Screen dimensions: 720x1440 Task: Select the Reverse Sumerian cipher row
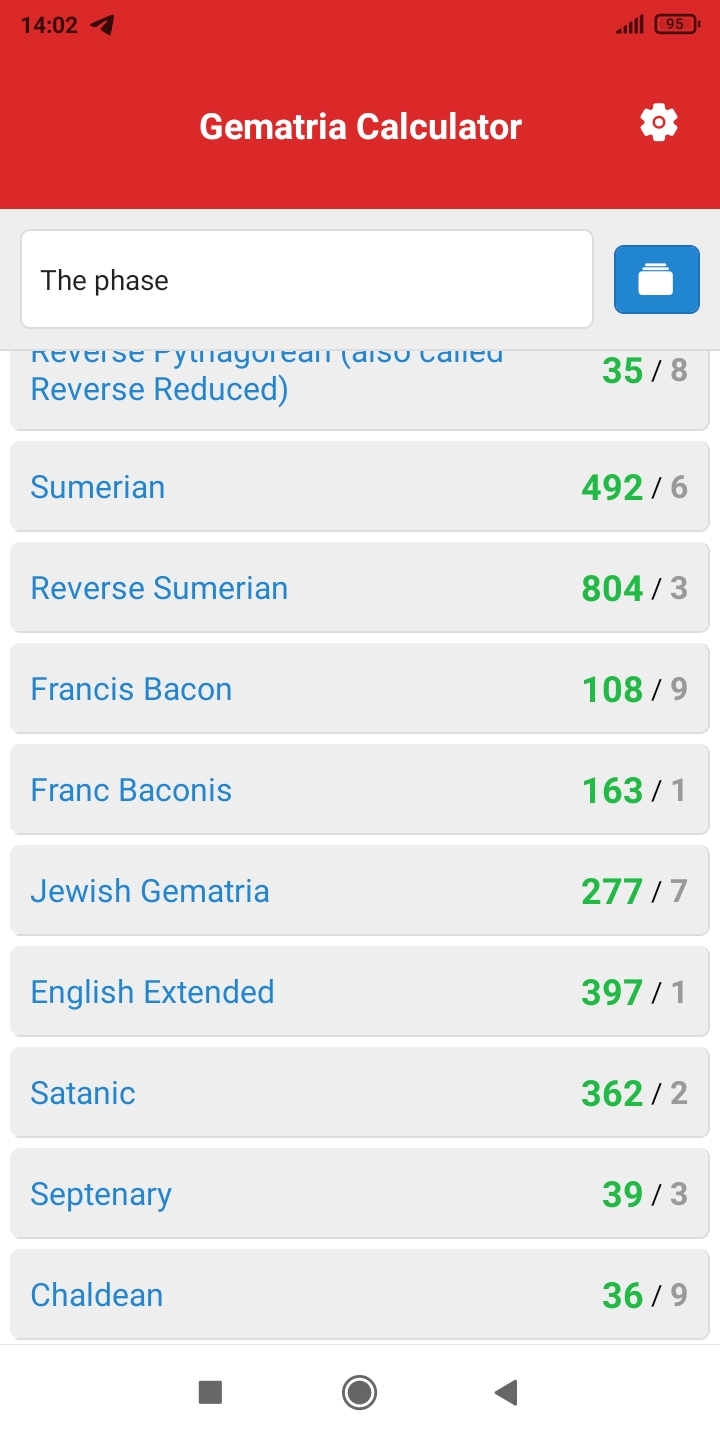coord(360,588)
